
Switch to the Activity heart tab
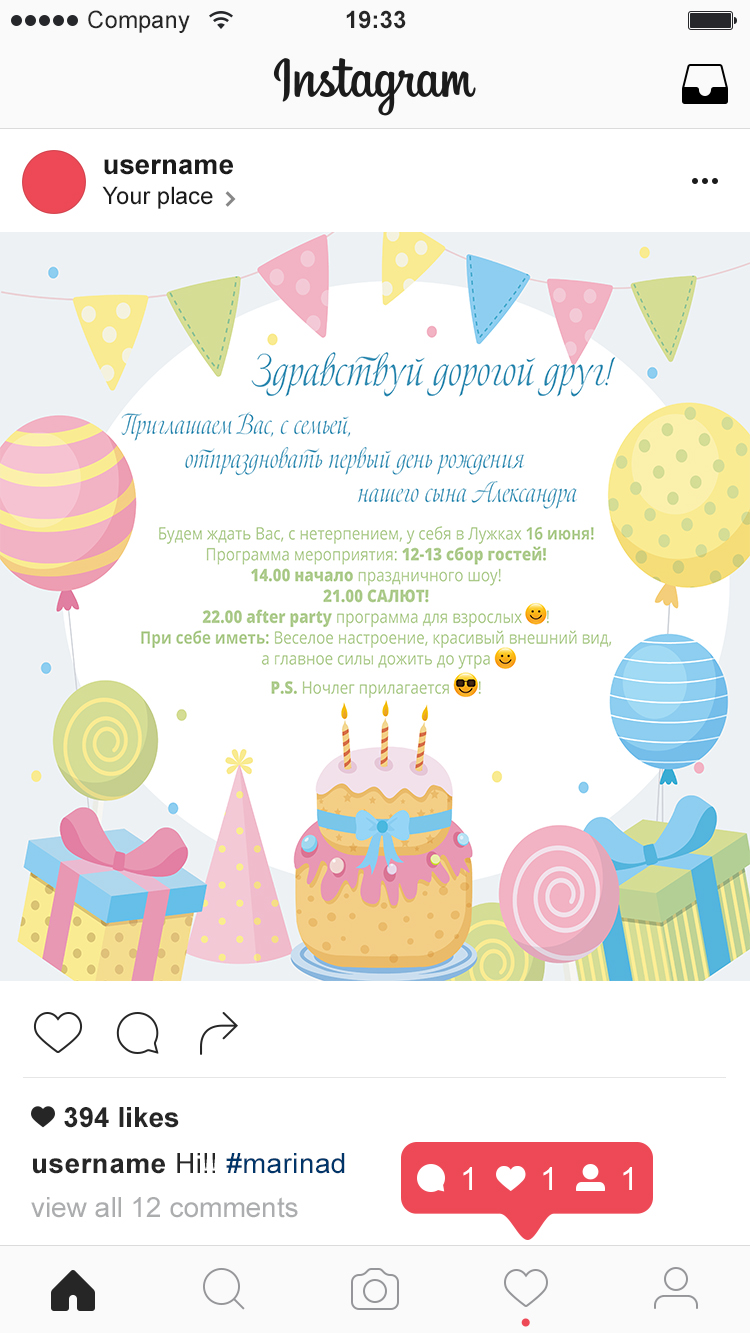526,1288
